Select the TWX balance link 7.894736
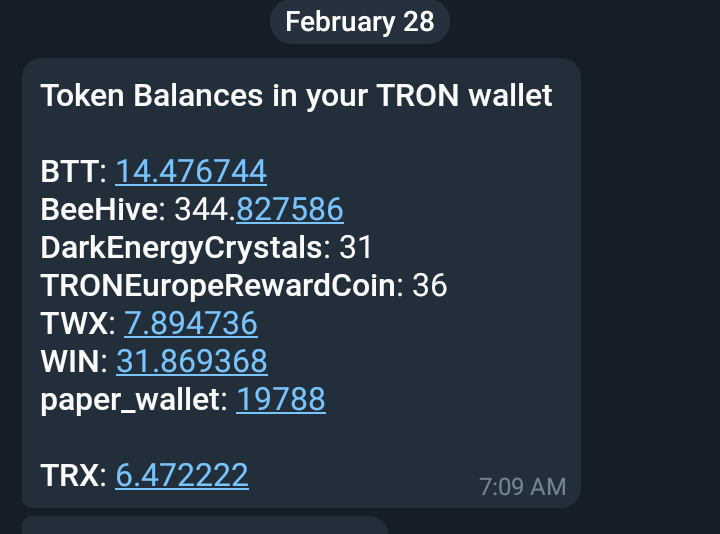 point(191,324)
